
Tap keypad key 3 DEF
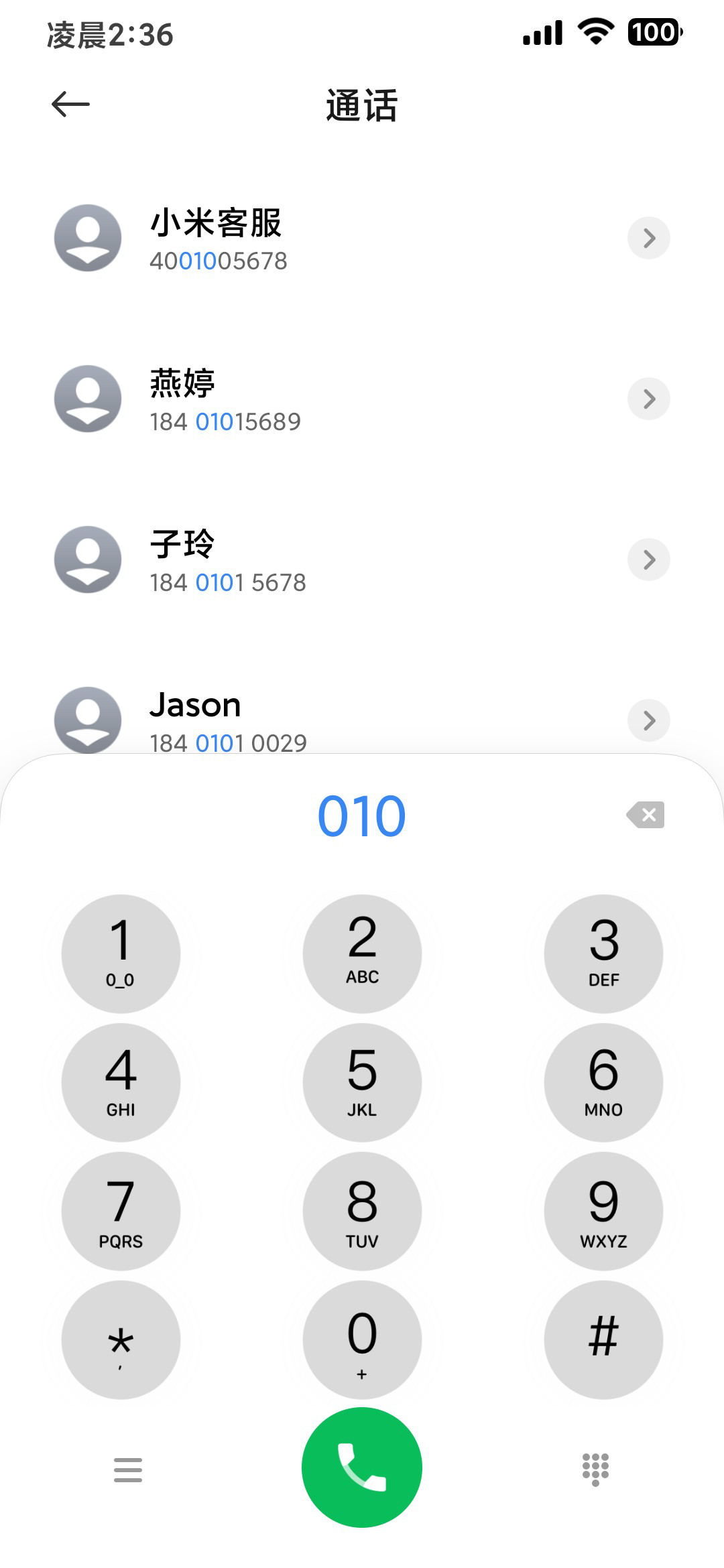coord(603,954)
